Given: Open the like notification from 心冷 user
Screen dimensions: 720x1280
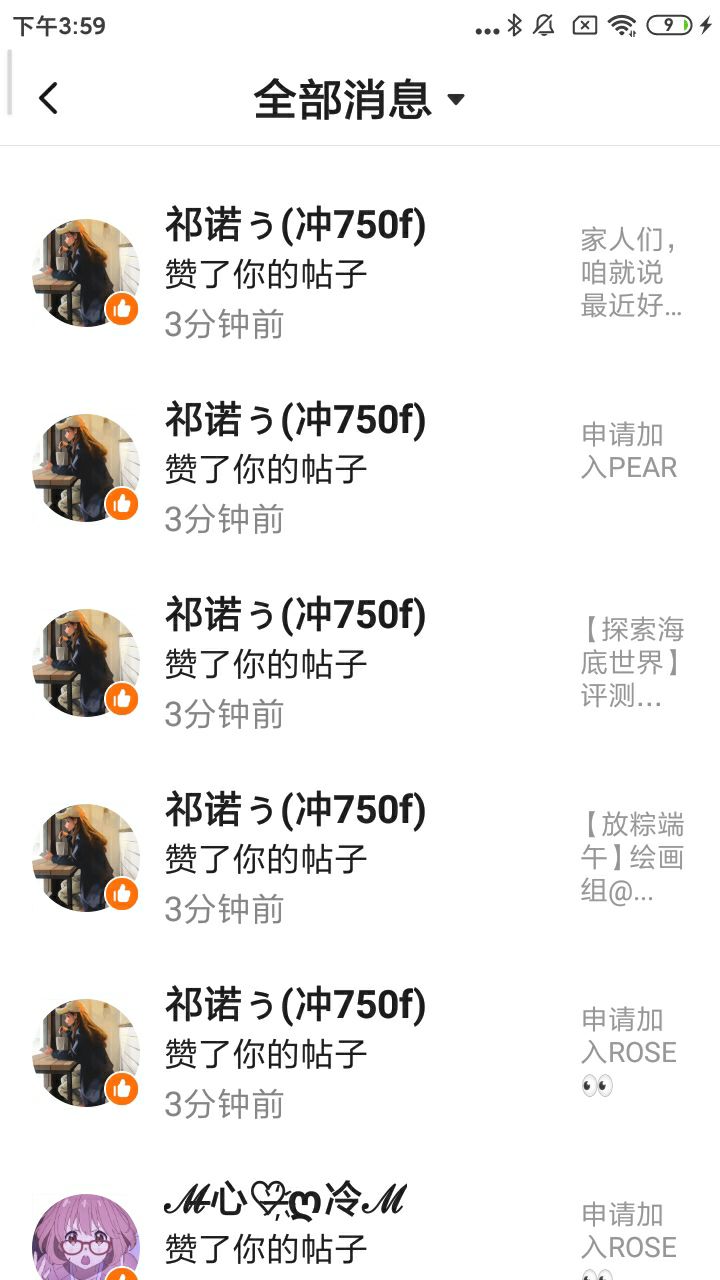Looking at the screenshot, I should [360, 1230].
